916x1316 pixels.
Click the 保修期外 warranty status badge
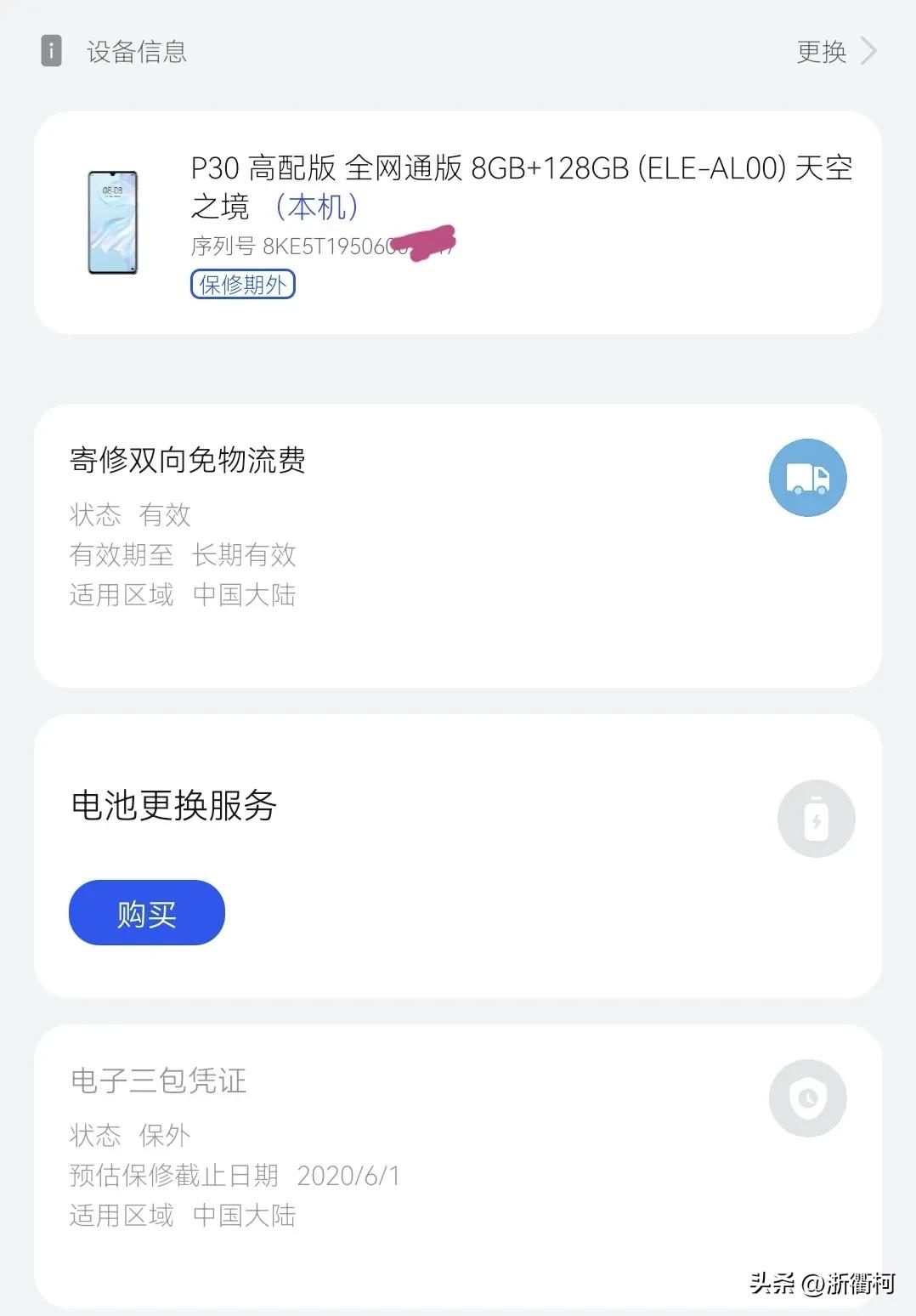point(241,285)
